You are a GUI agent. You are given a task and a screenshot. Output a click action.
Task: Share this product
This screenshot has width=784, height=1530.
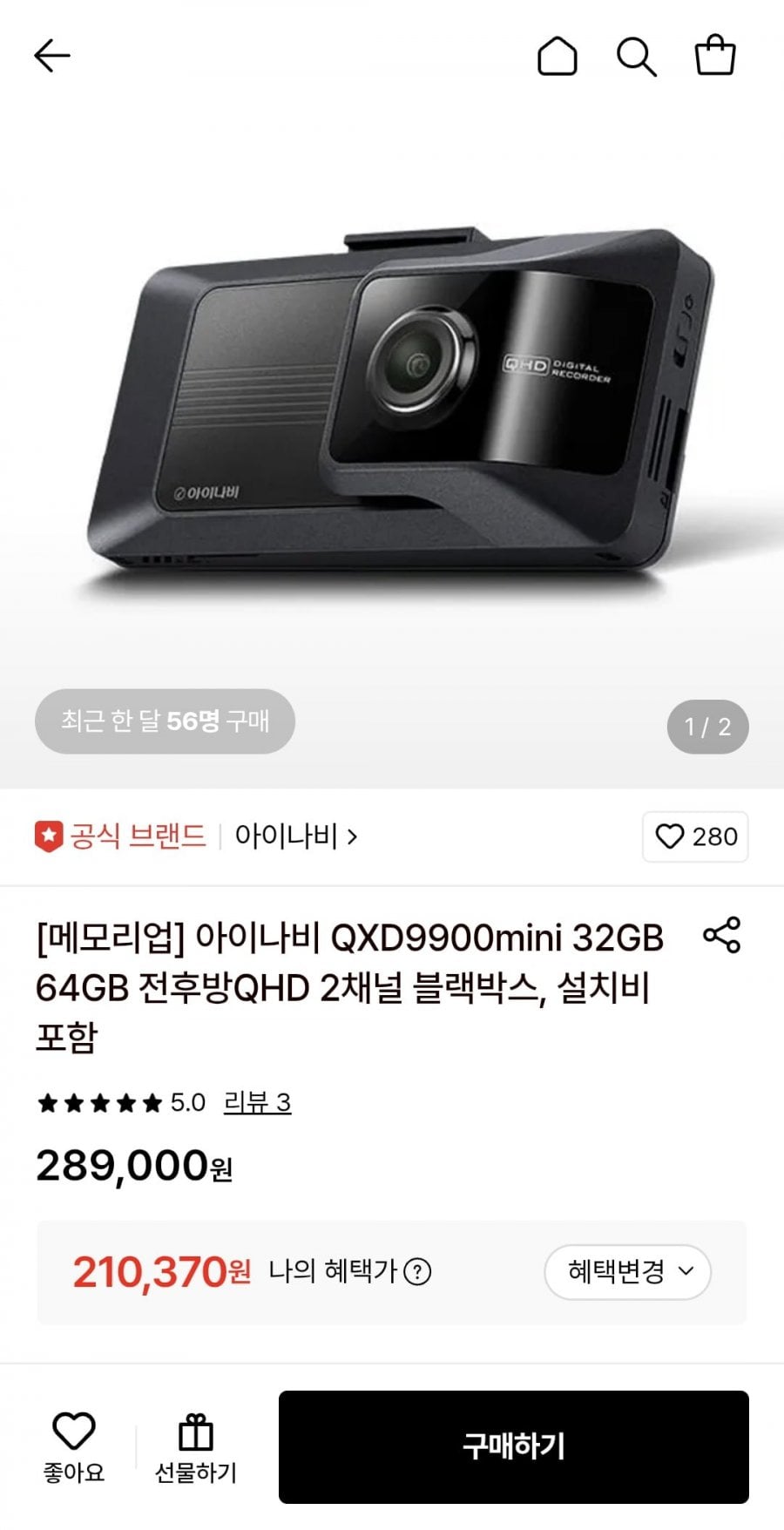[x=721, y=935]
